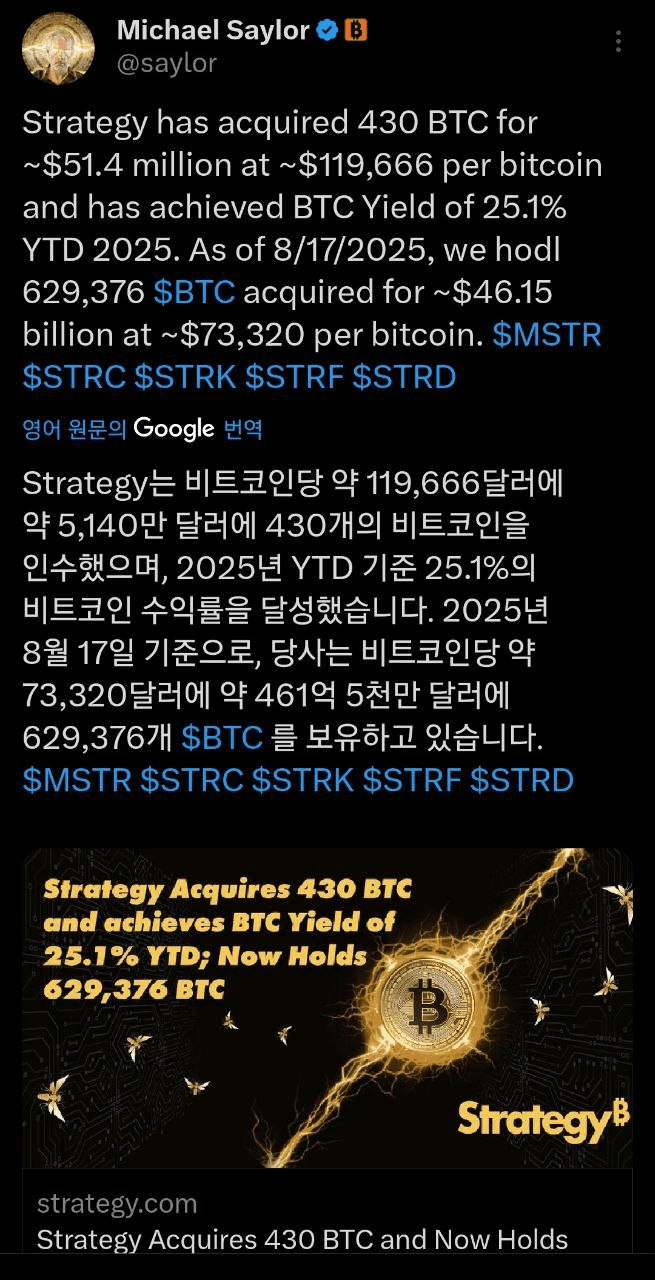Tap the $MSTR cashtag in original tweet

(547, 334)
